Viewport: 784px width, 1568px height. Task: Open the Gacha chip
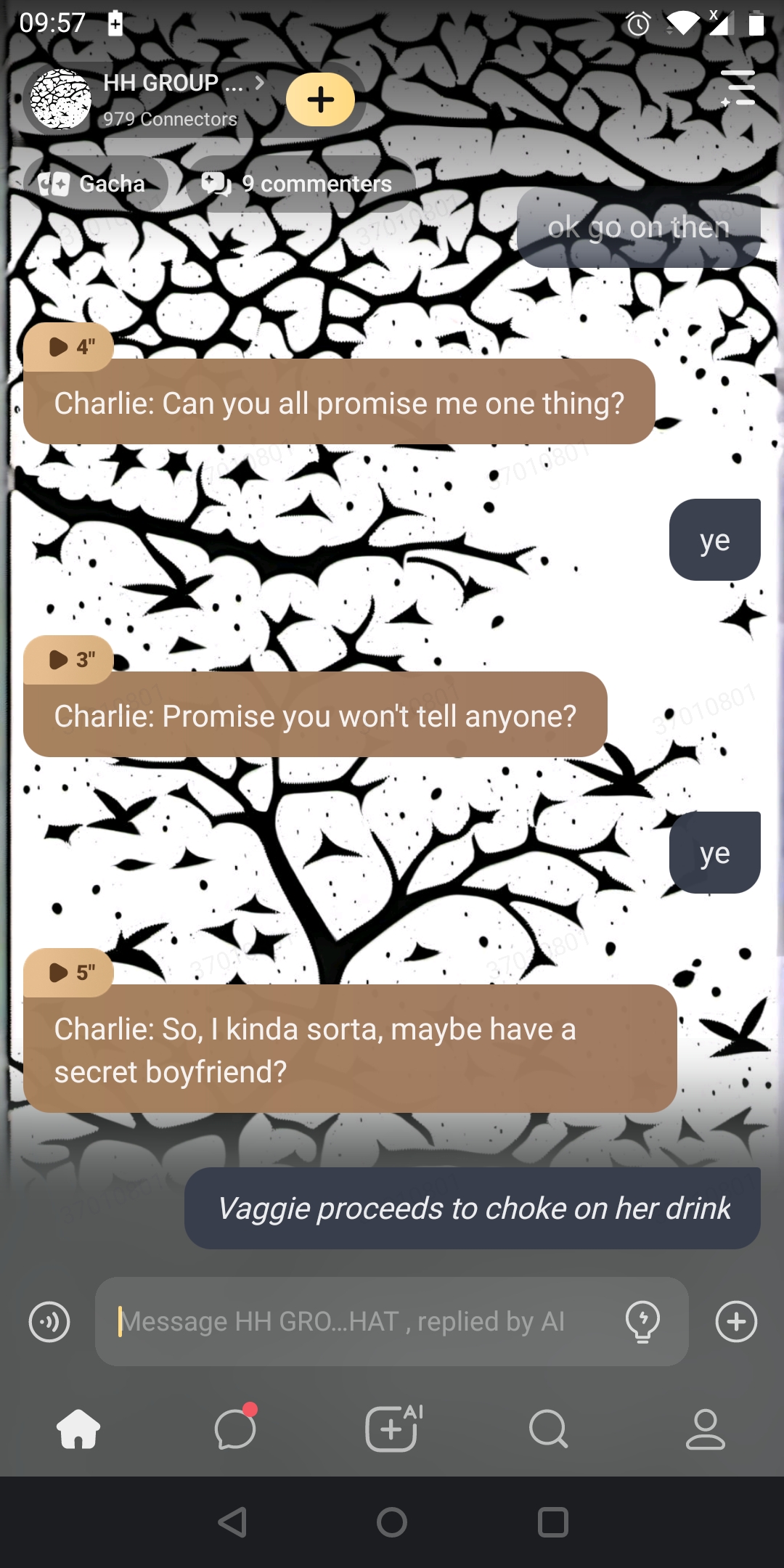94,184
